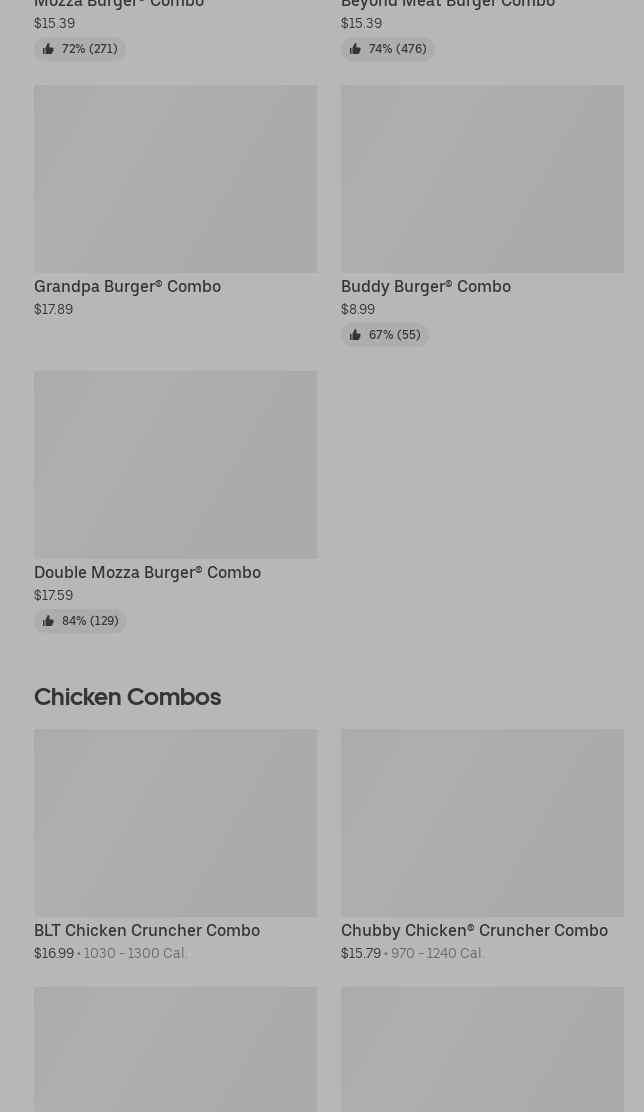
Task: Choose Chubby Chicken Cruncher Combo
Action: point(482,845)
